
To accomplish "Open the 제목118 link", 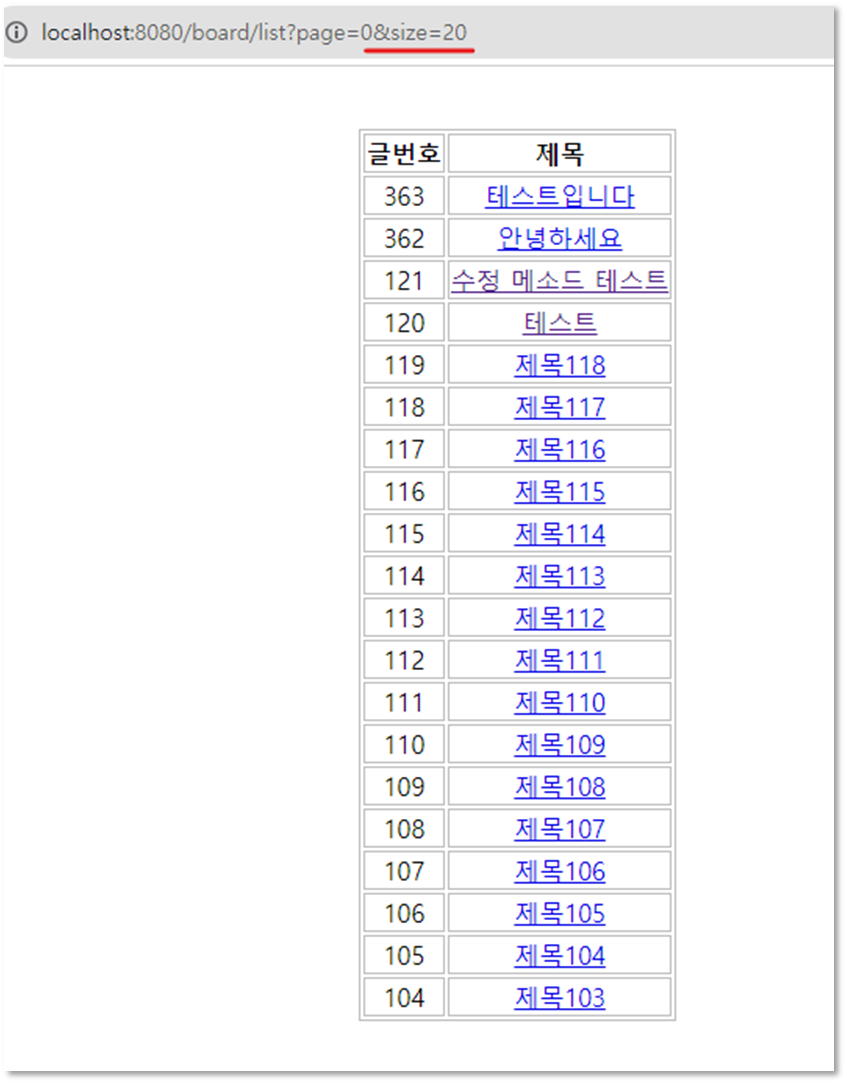I will 559,365.
